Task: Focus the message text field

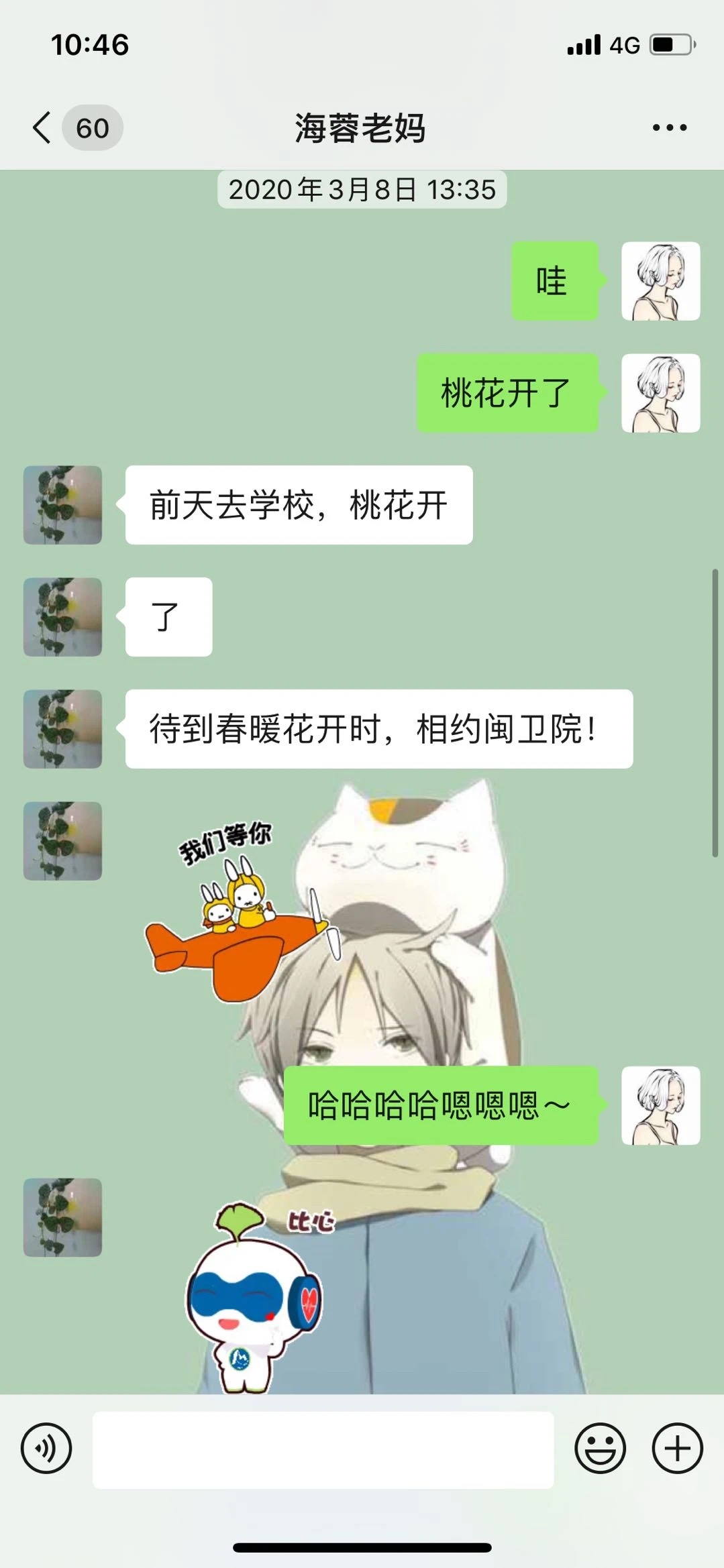Action: tap(323, 1449)
